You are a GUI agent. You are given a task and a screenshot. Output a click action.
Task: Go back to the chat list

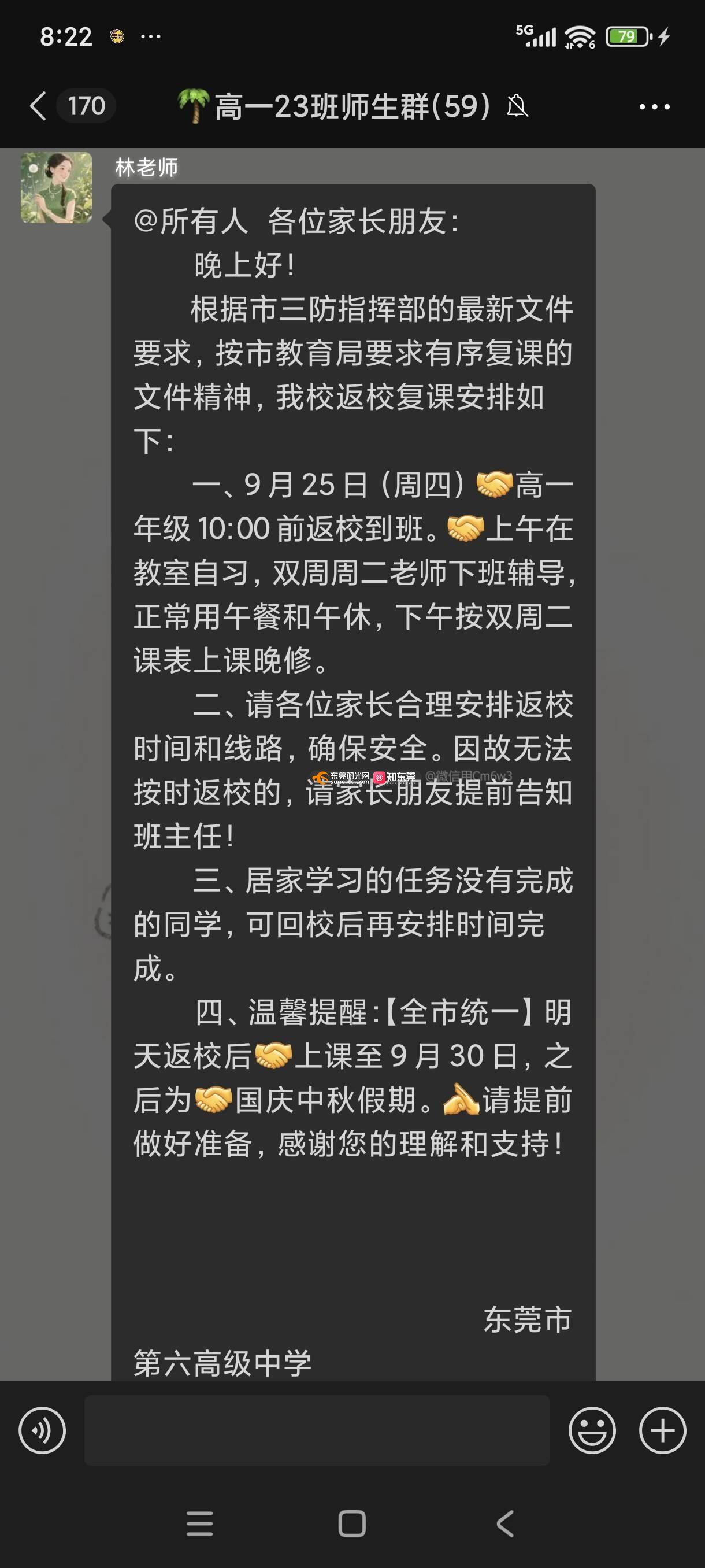coord(38,106)
